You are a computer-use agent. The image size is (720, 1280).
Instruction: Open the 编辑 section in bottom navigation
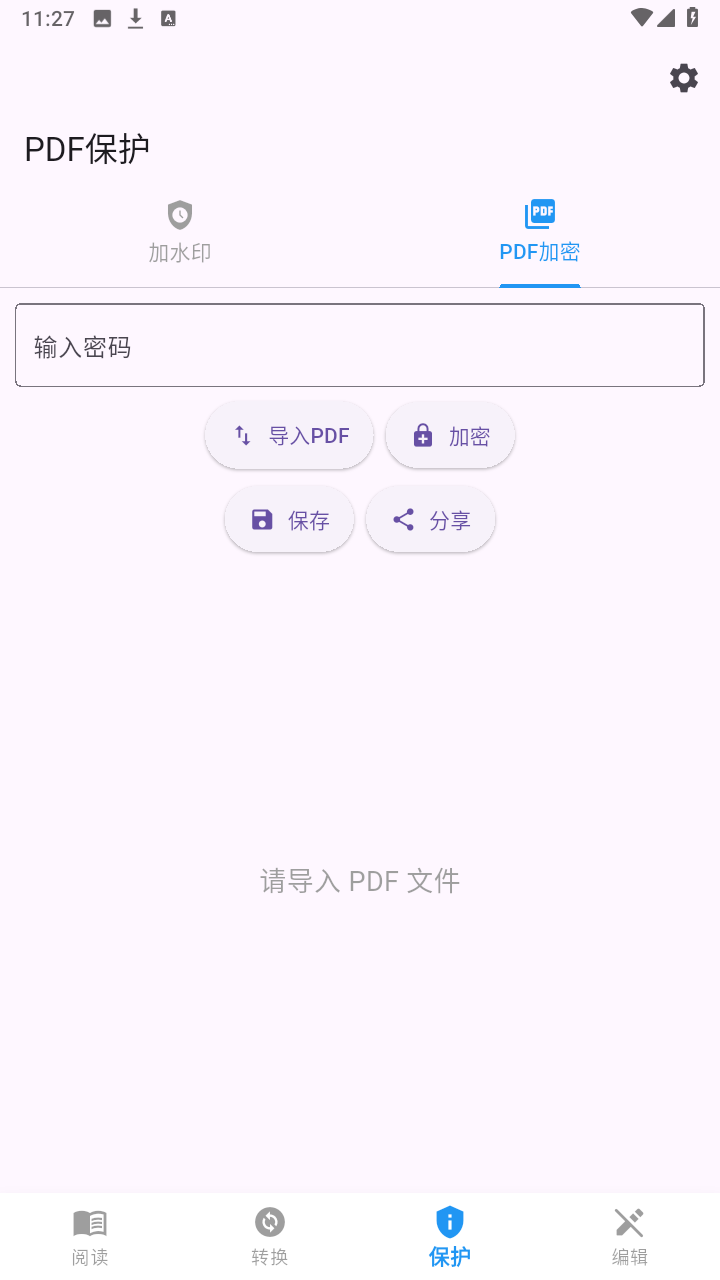629,1235
